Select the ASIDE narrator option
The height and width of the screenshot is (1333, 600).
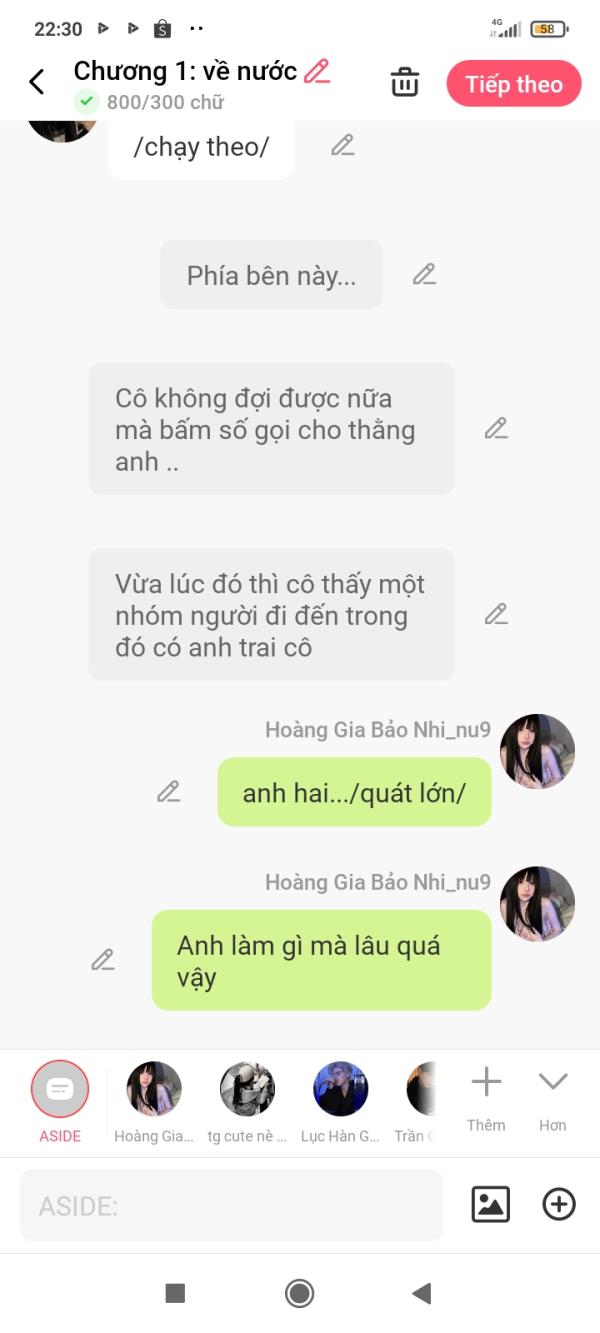click(60, 1090)
